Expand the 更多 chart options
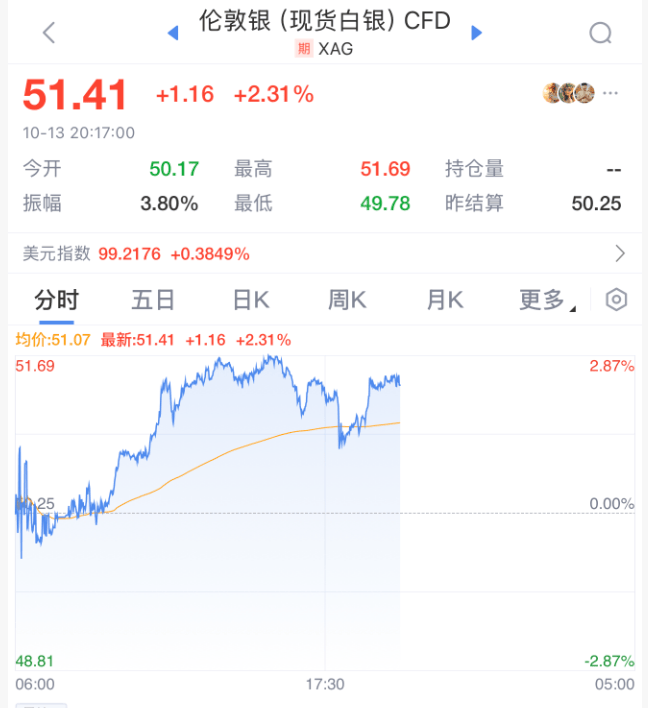648x708 pixels. click(x=546, y=300)
